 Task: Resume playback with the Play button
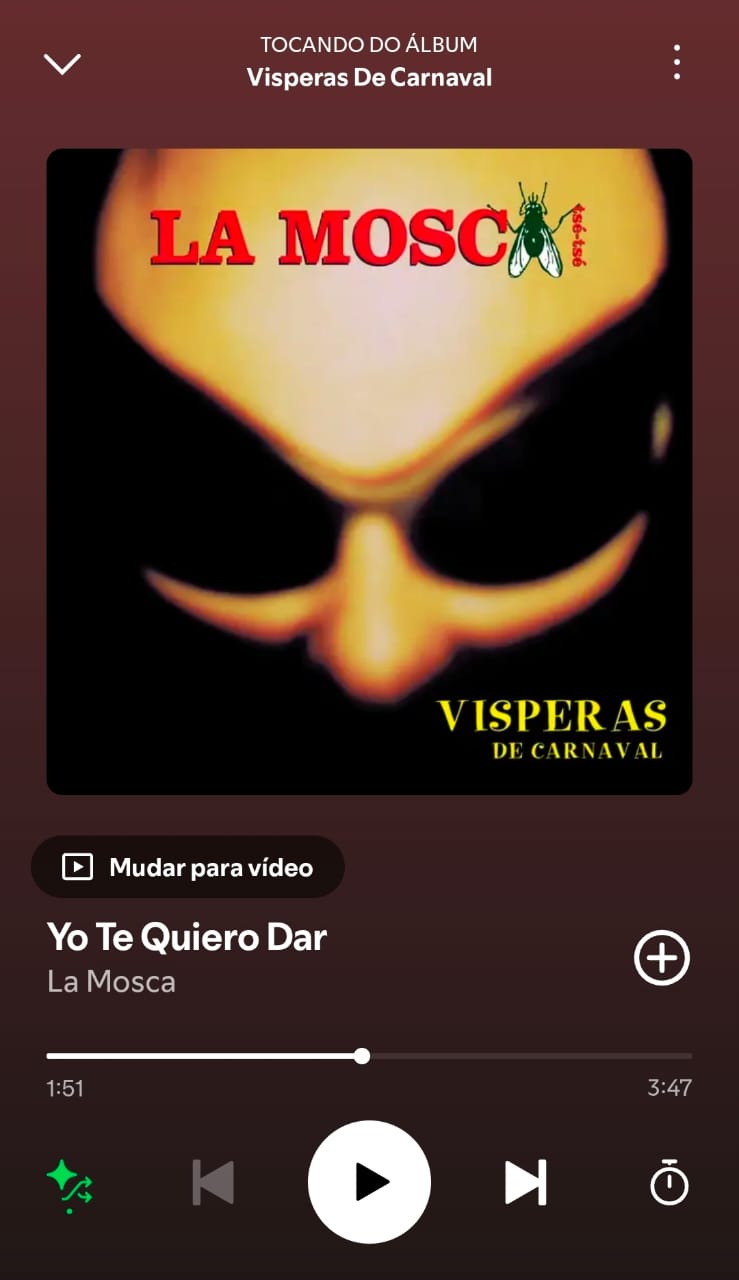click(369, 1181)
